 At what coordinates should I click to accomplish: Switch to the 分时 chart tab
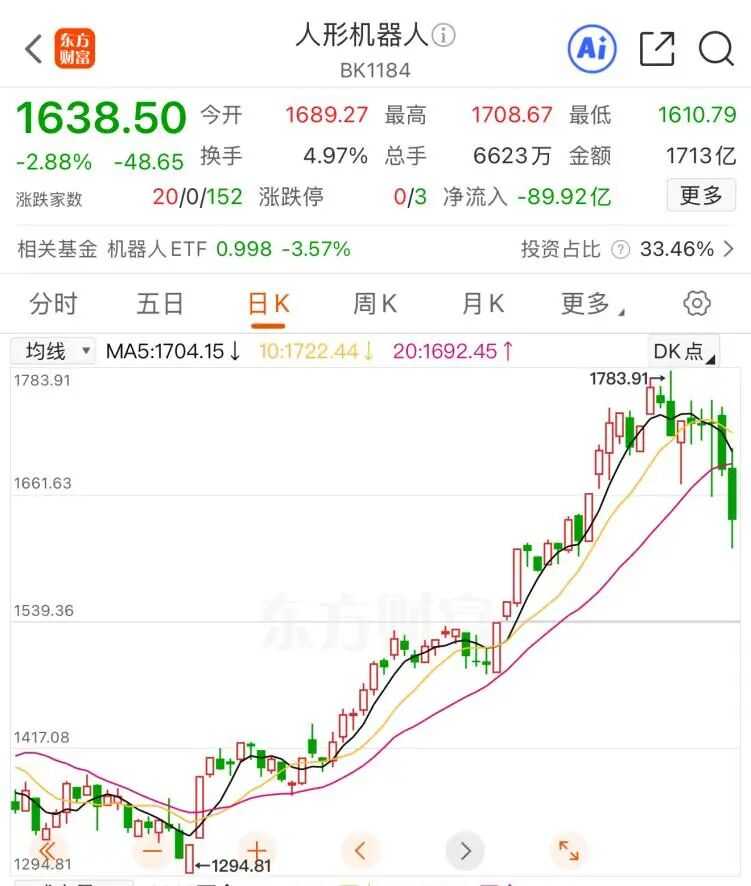tap(53, 304)
